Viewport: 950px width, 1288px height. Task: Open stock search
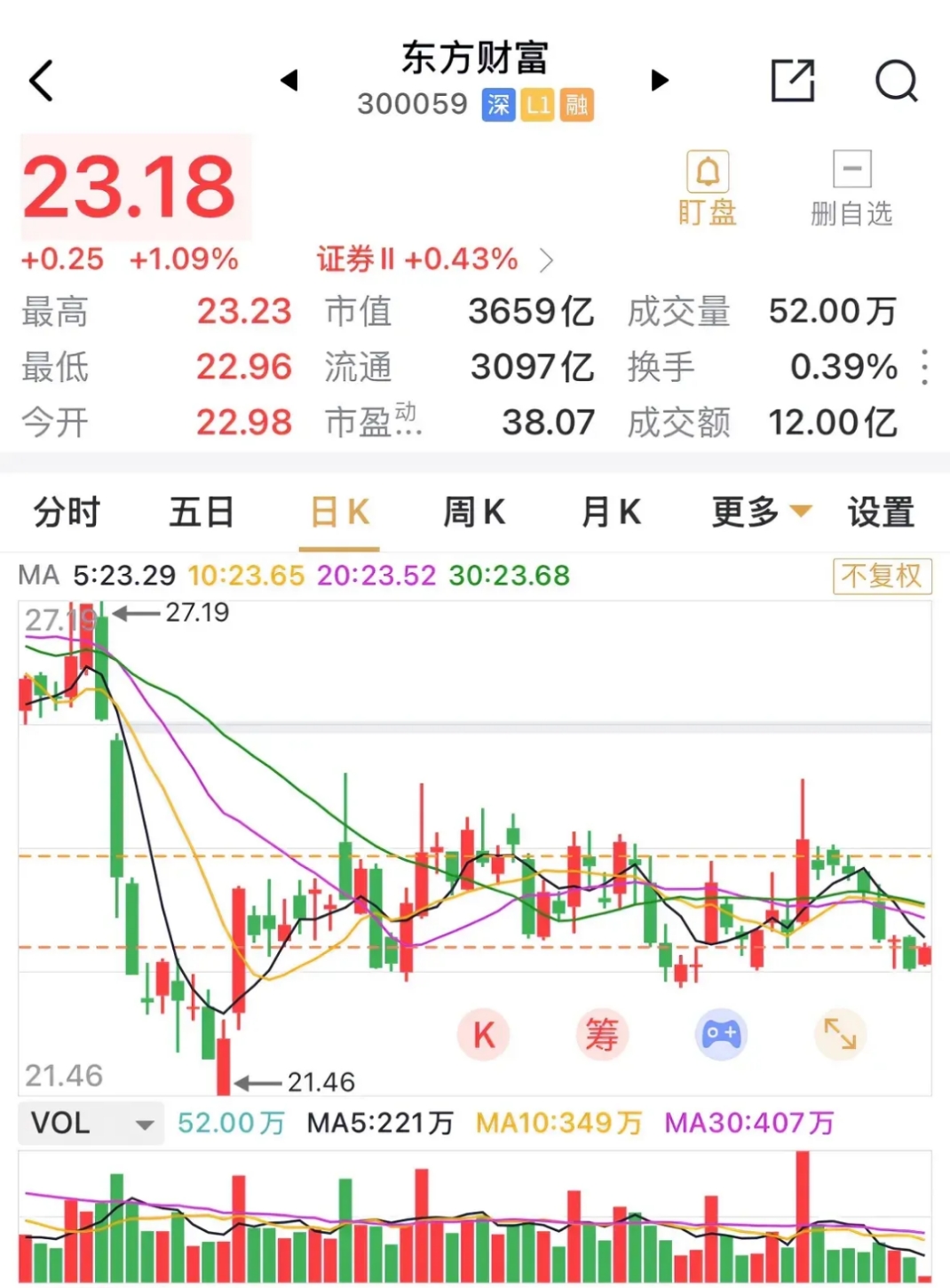[x=896, y=81]
